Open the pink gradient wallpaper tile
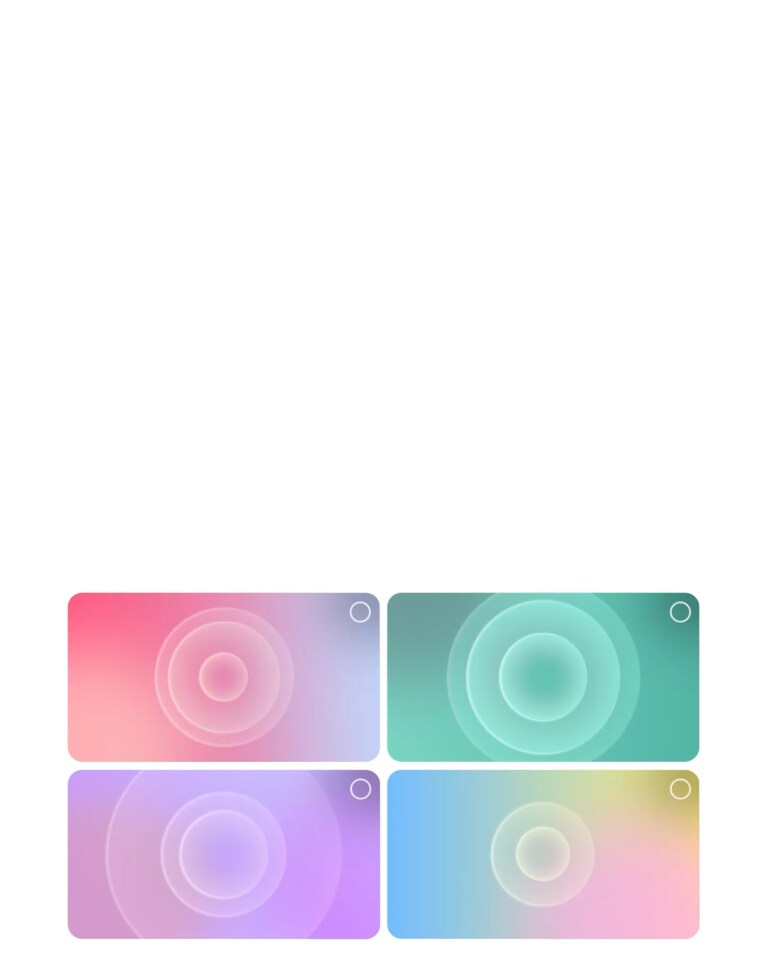Image resolution: width=768 pixels, height=980 pixels. click(x=223, y=677)
